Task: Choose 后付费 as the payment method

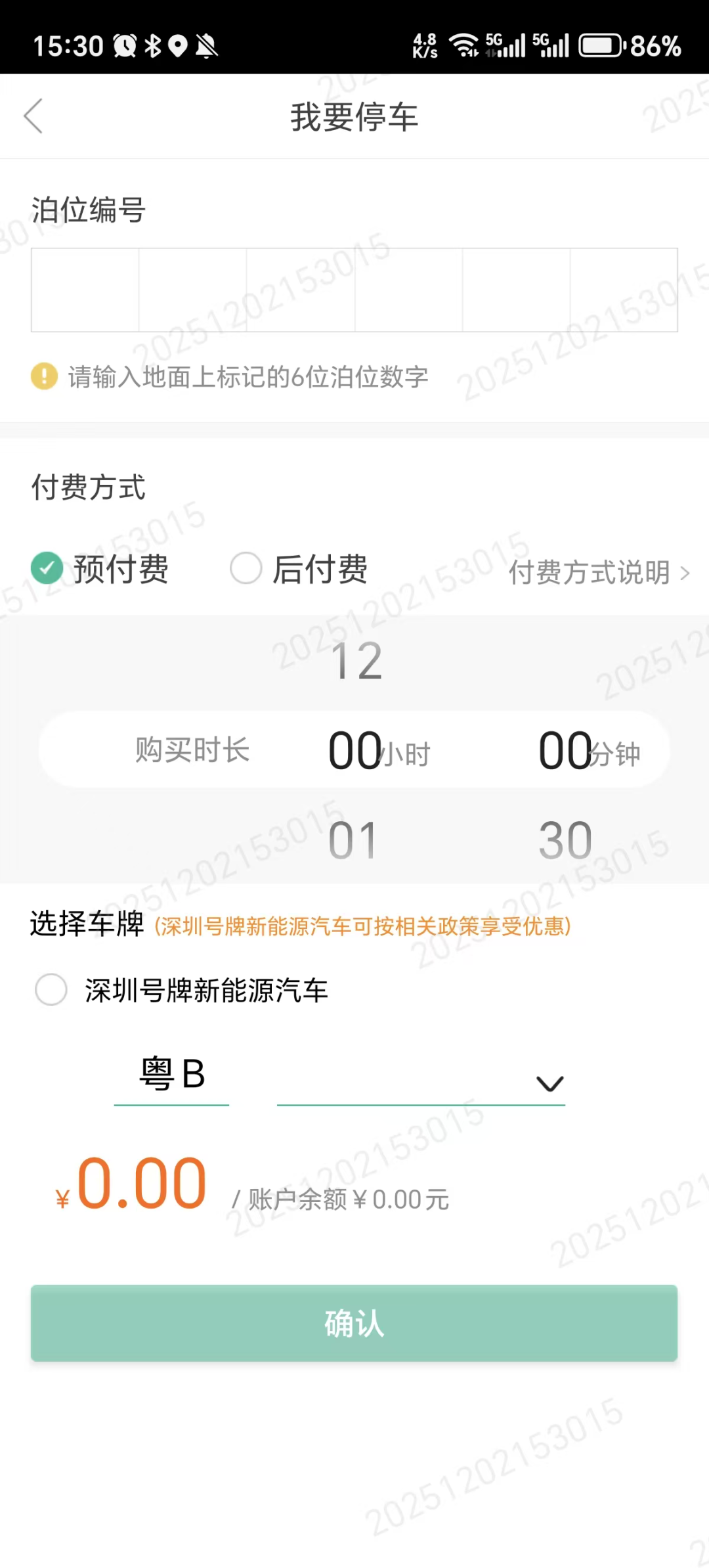Action: pyautogui.click(x=299, y=569)
